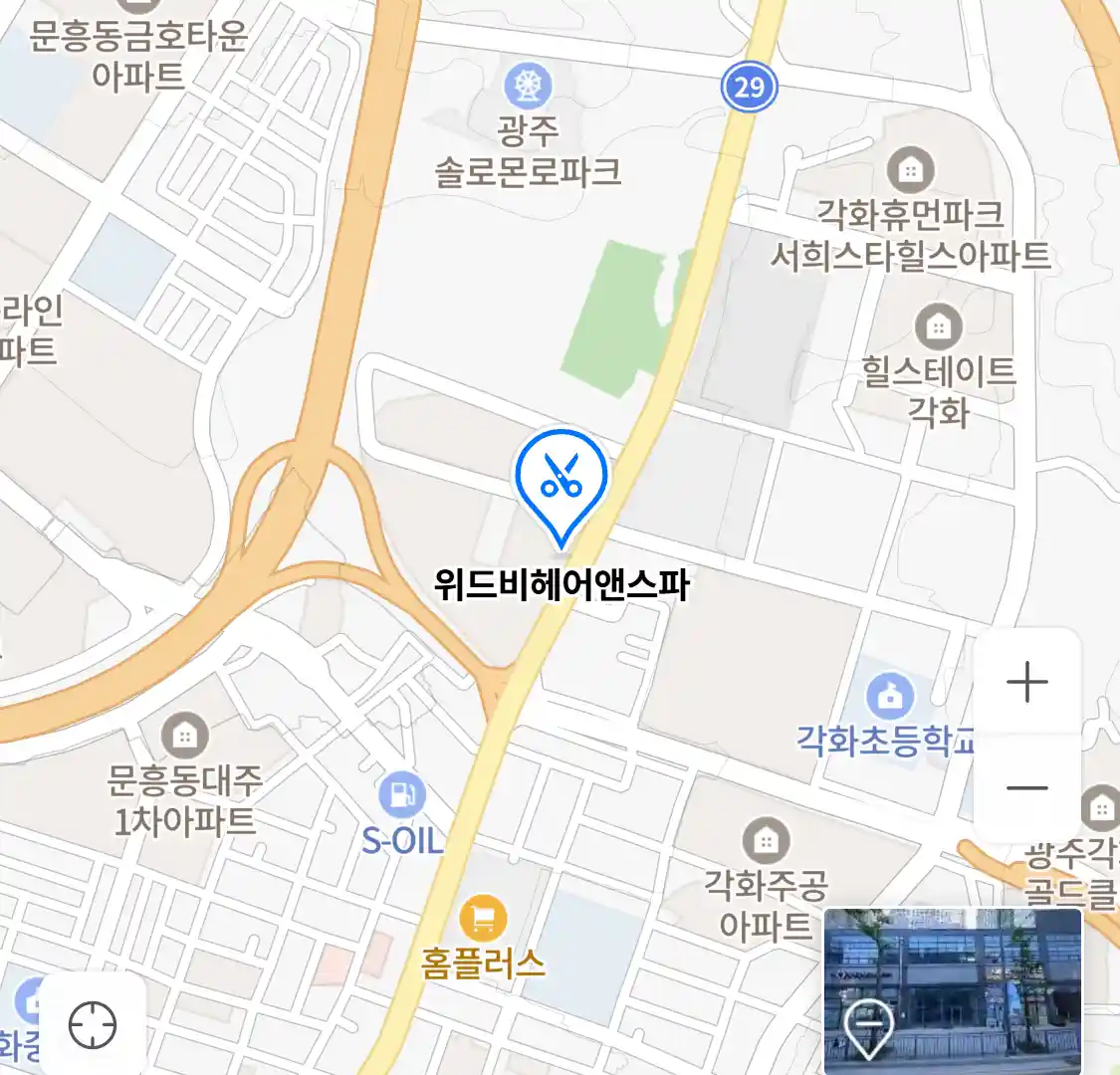
Task: Open the 광주 솔로몬로파크 marker
Action: click(x=528, y=88)
